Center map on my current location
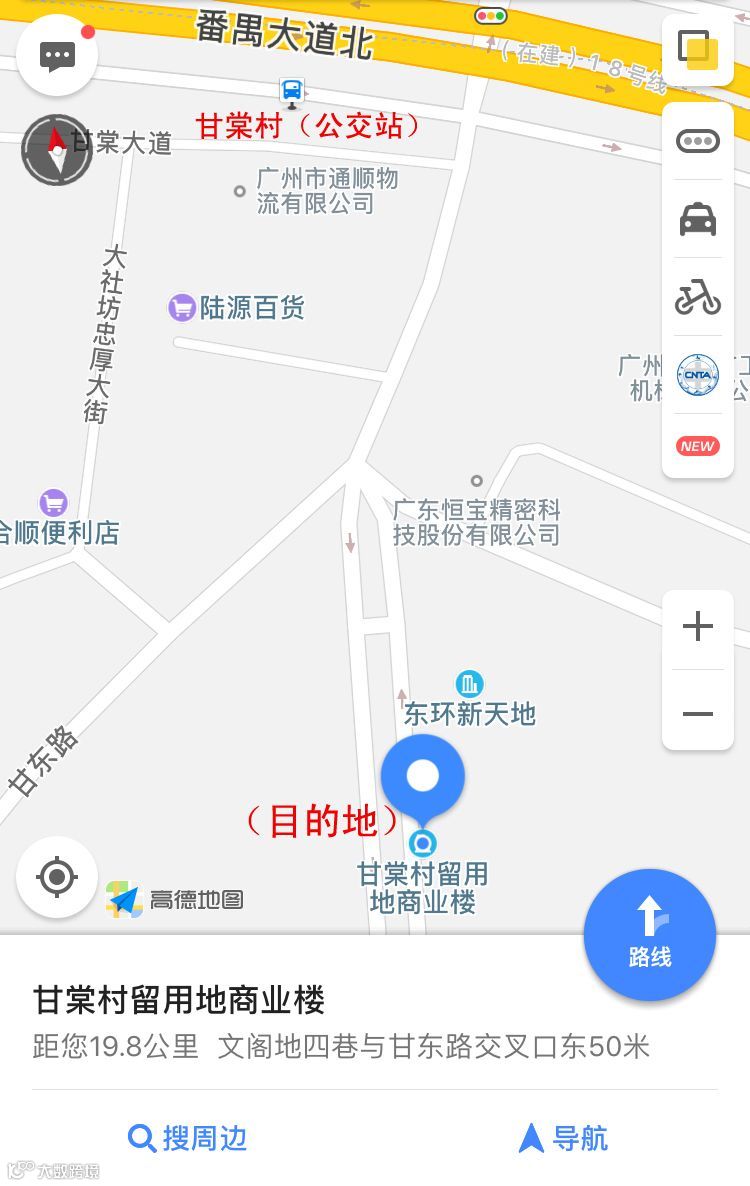The height and width of the screenshot is (1186, 750). pos(57,877)
